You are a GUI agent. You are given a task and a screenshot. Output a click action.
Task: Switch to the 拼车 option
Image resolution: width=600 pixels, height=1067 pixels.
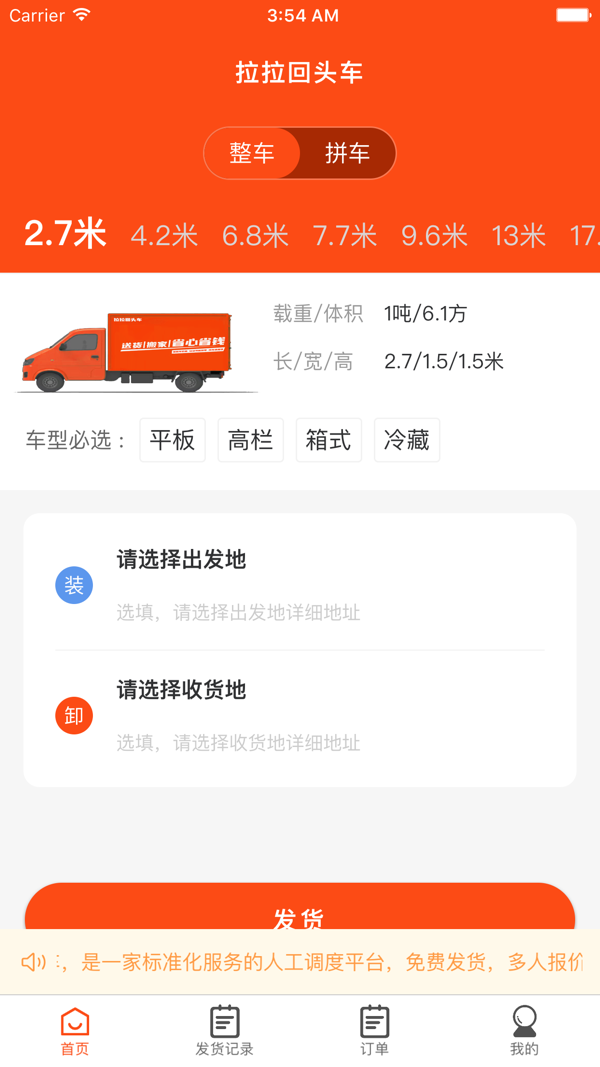pyautogui.click(x=347, y=153)
